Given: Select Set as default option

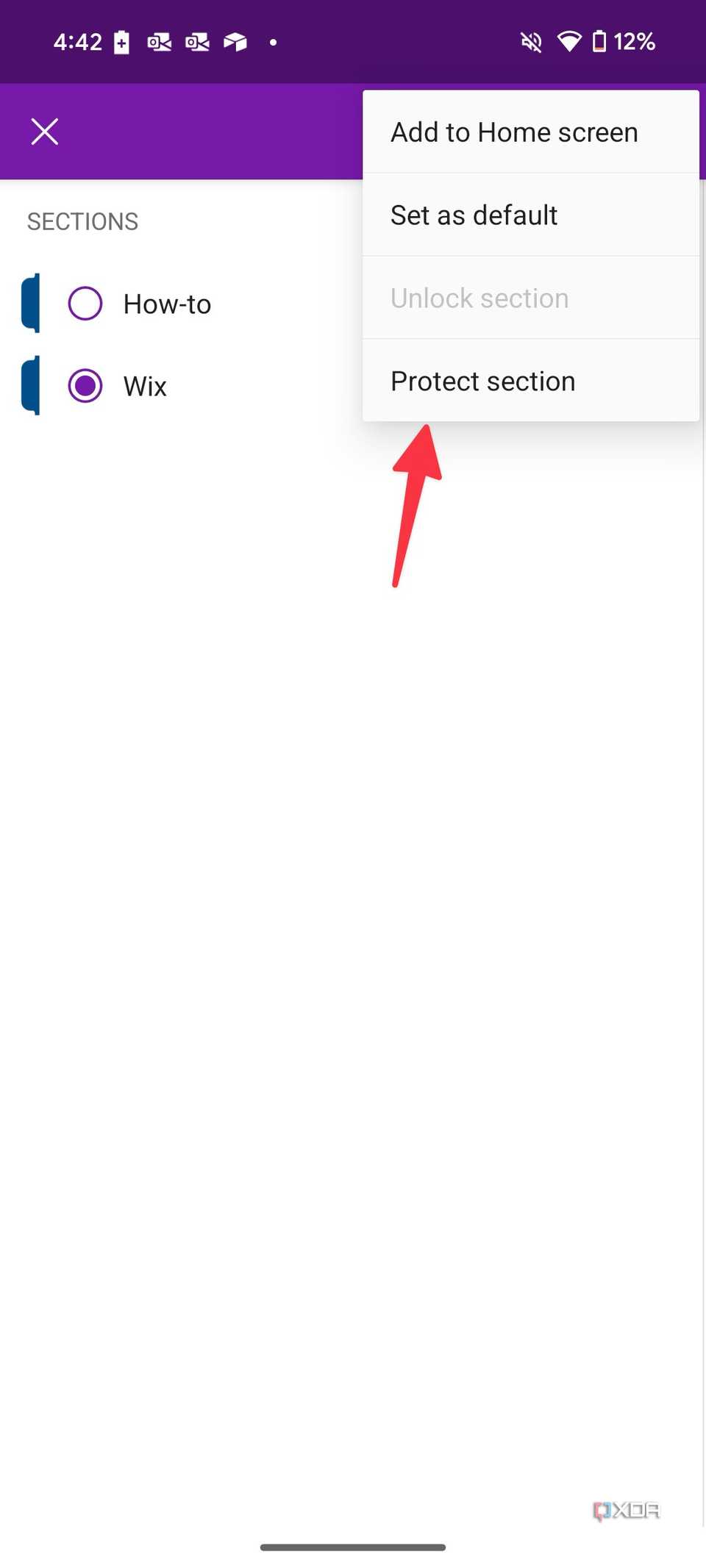Looking at the screenshot, I should 474,215.
